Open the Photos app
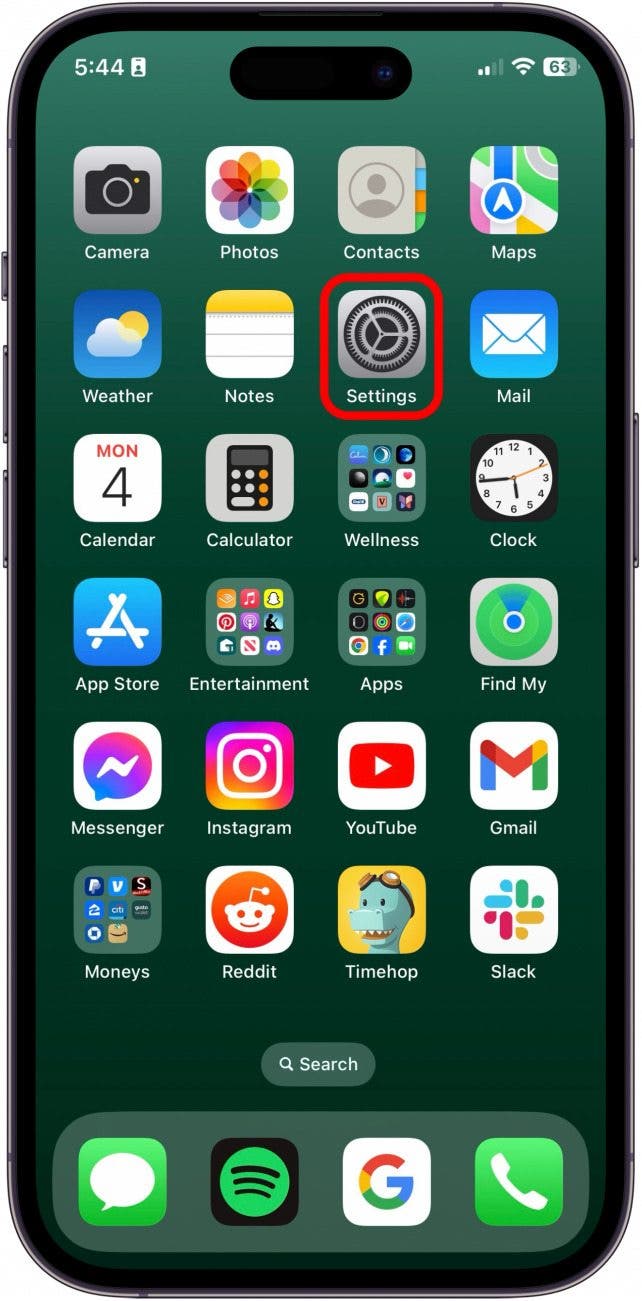This screenshot has width=642, height=1301. (249, 191)
